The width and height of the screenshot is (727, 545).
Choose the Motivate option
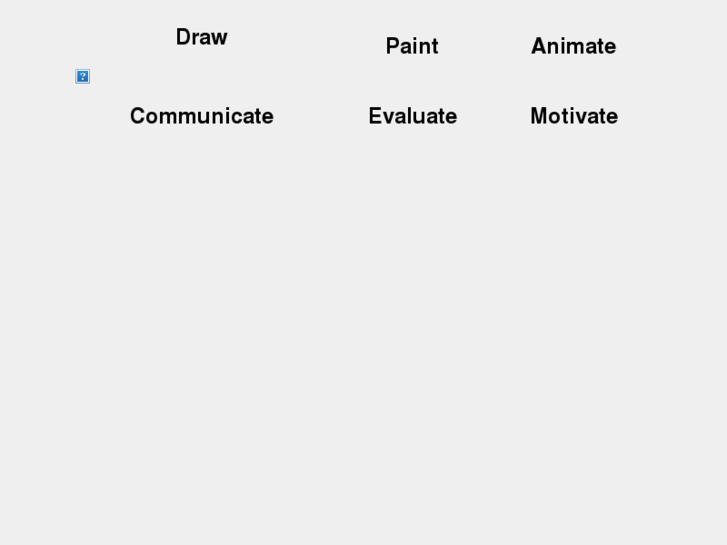click(x=573, y=116)
